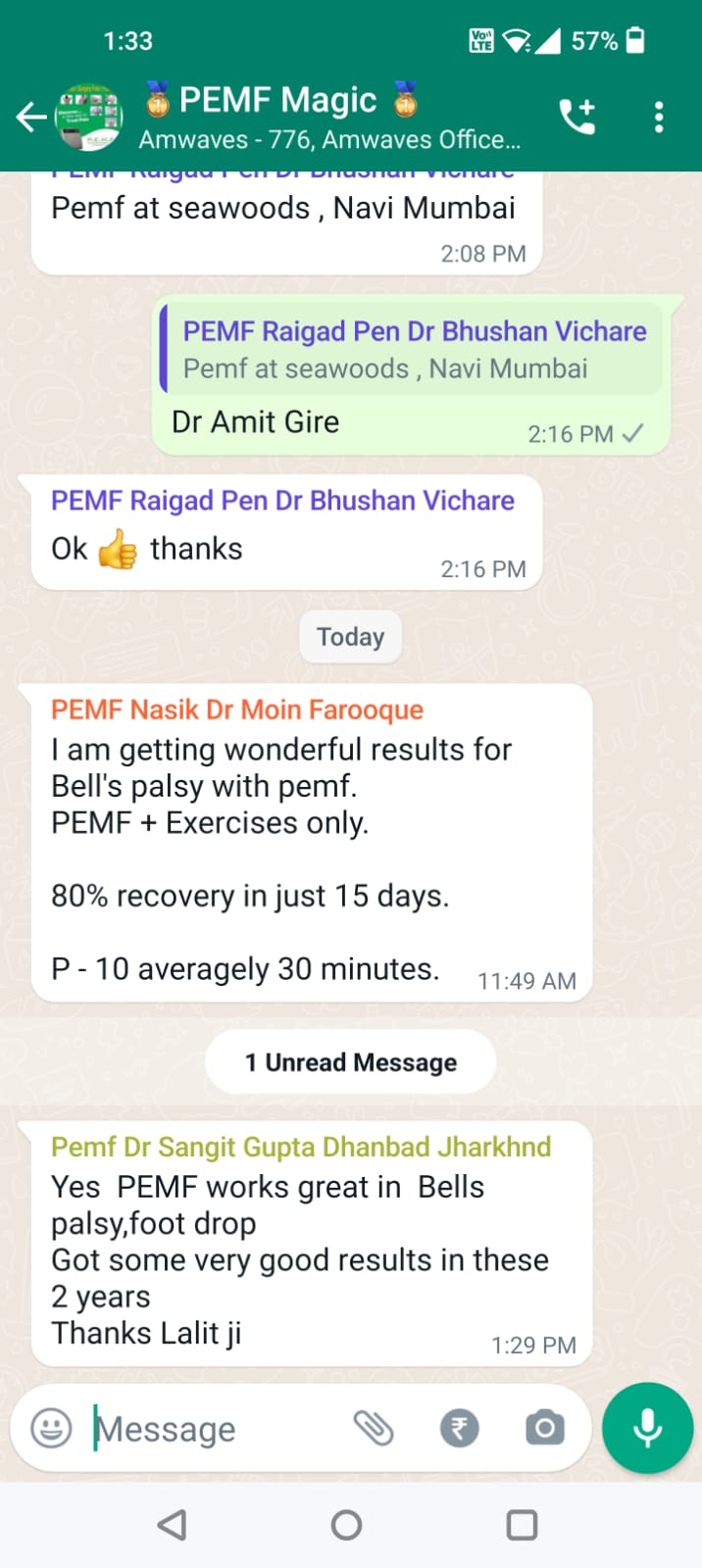702x1568 pixels.
Task: Open PEMF Nasik Dr Moin Farooque sender name
Action: (237, 710)
